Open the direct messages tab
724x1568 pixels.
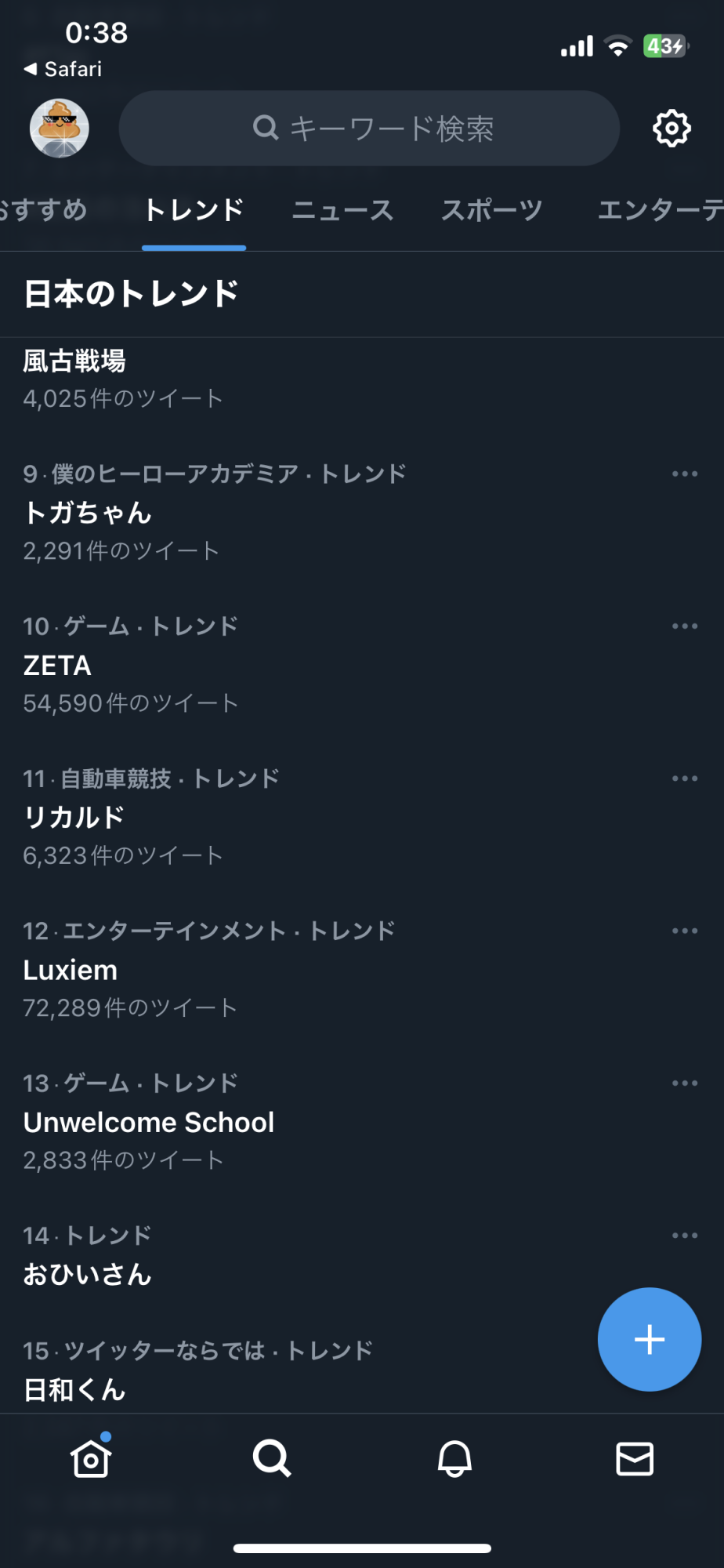point(634,1459)
